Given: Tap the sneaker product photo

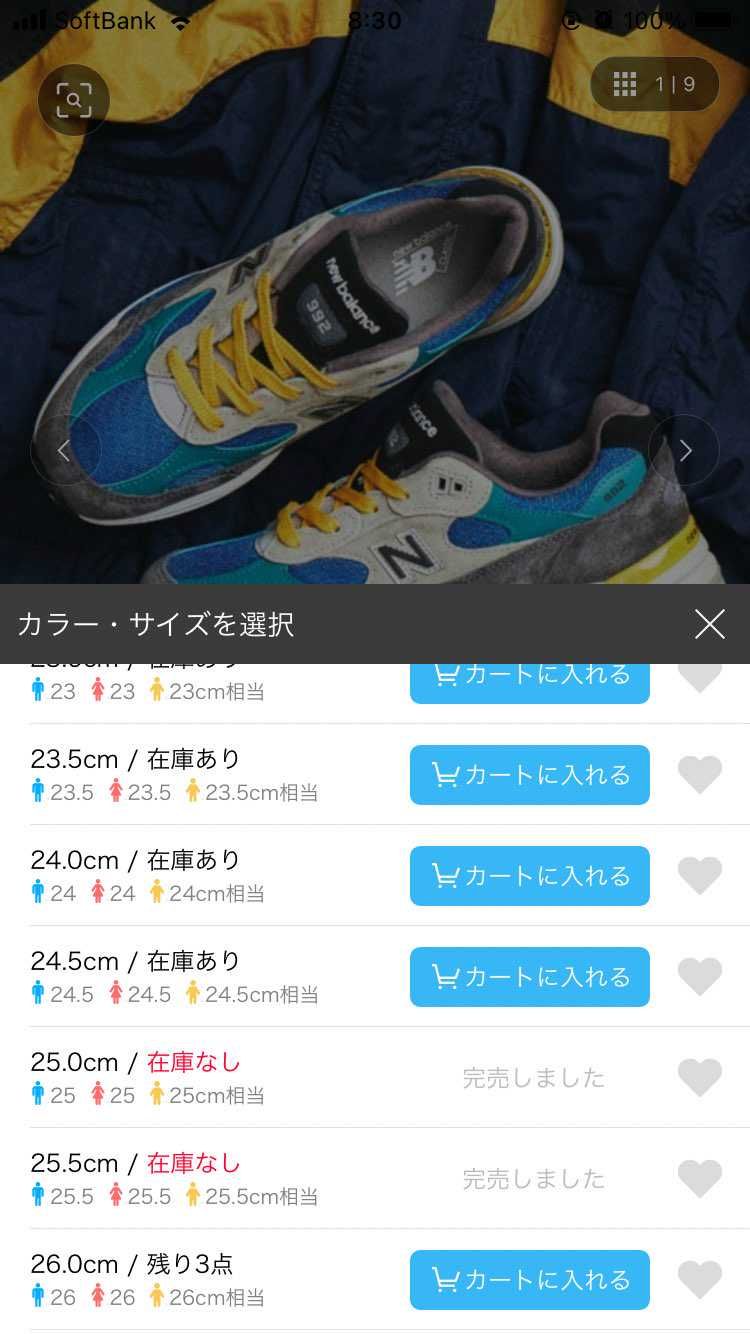Looking at the screenshot, I should (375, 350).
